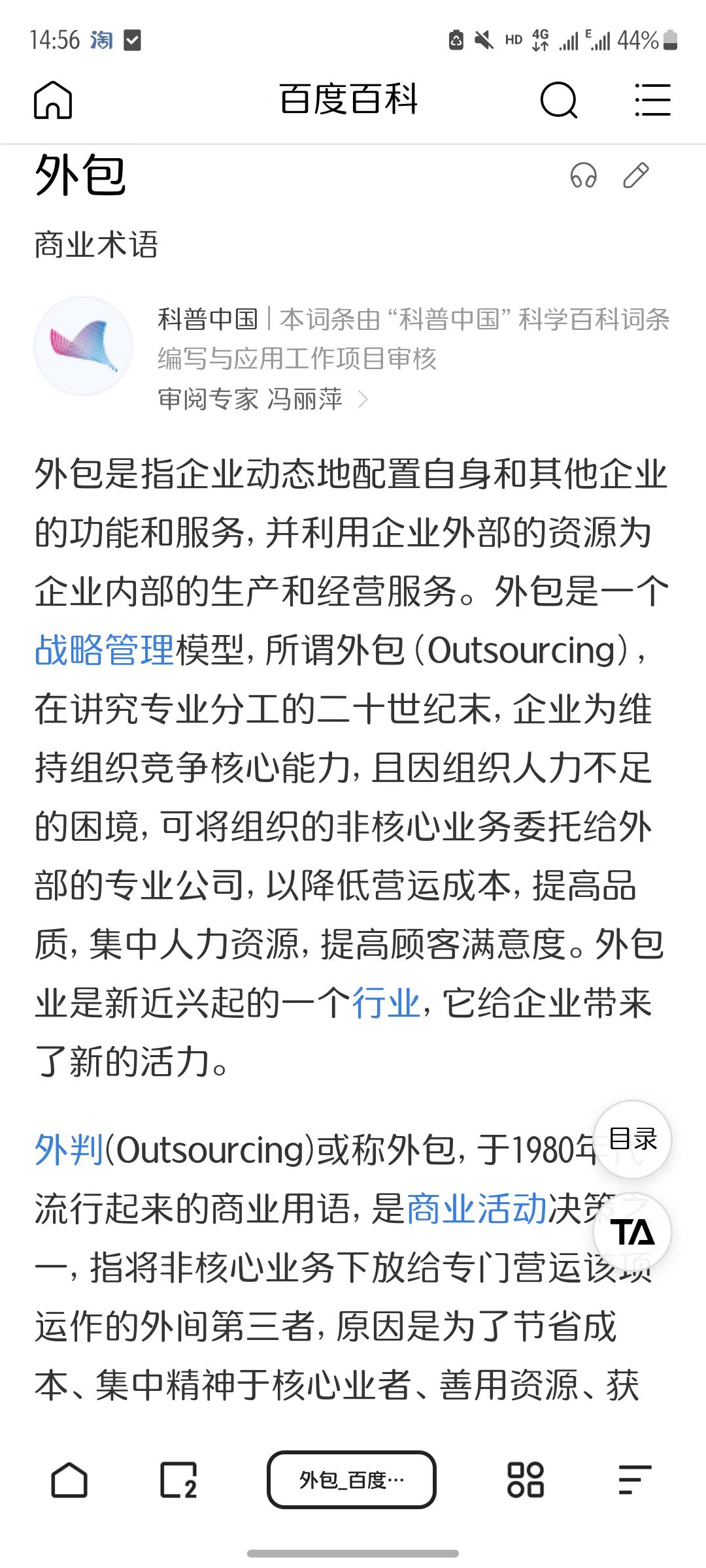Tap the 外包_百度 address bar
Image resolution: width=706 pixels, height=1568 pixels.
pyautogui.click(x=352, y=1480)
